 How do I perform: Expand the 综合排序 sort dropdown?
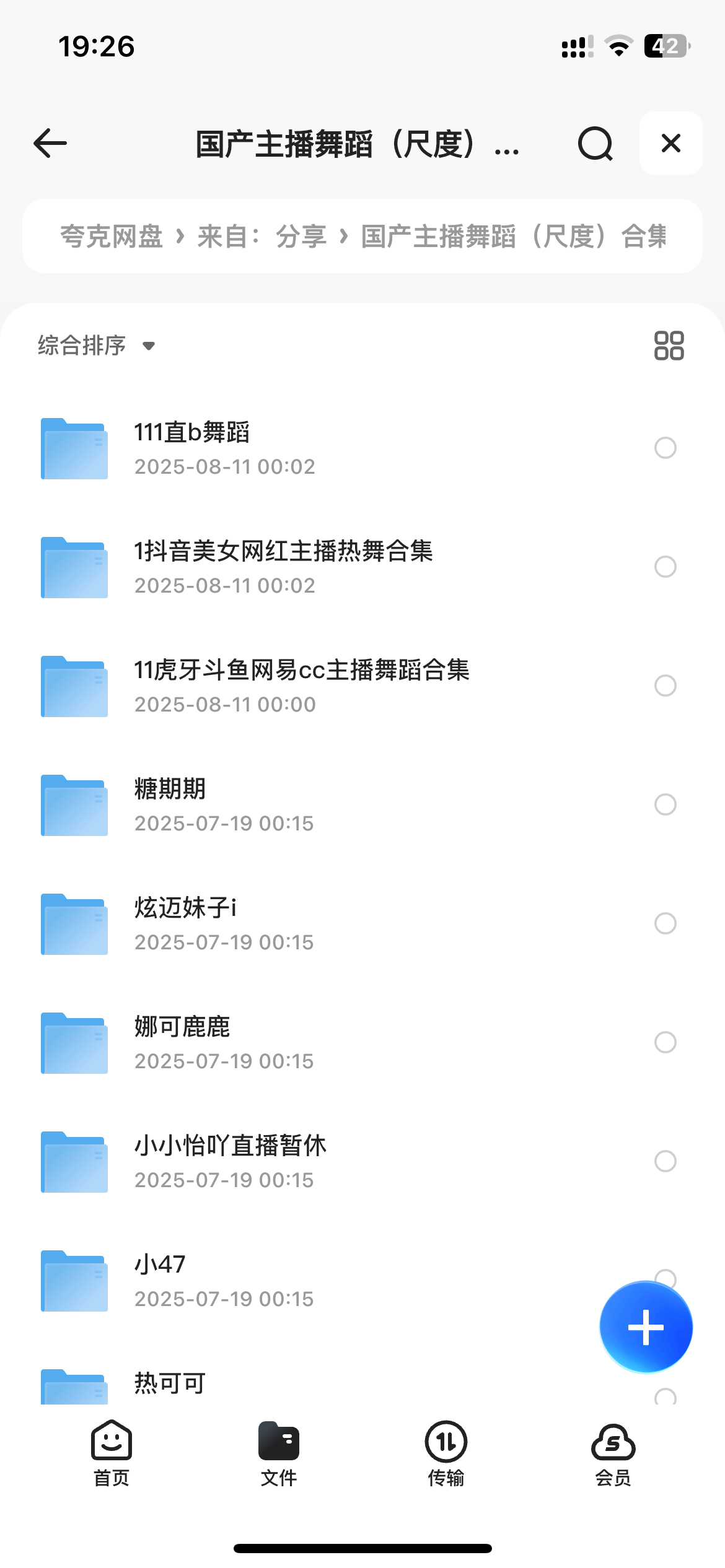click(x=97, y=346)
